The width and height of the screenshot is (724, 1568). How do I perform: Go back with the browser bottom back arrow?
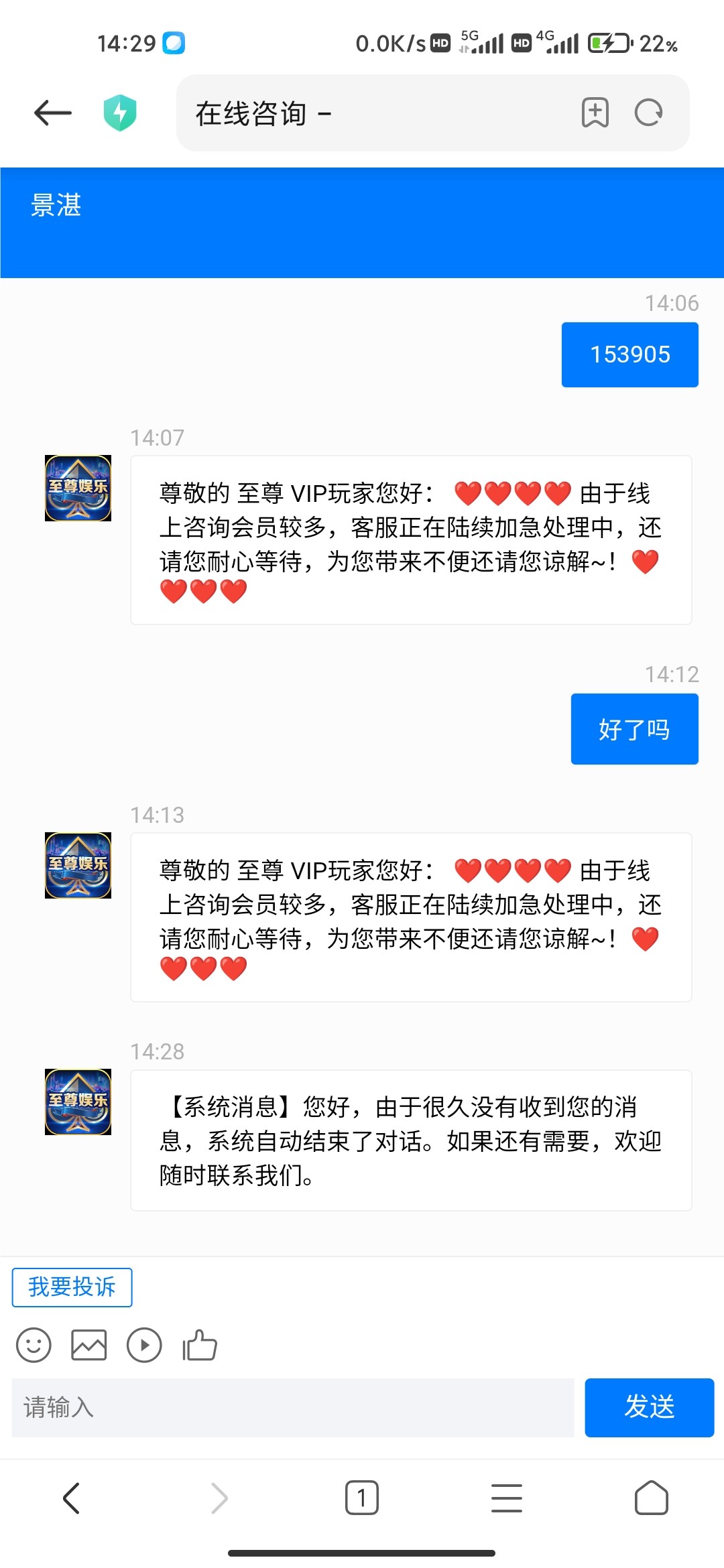72,1498
